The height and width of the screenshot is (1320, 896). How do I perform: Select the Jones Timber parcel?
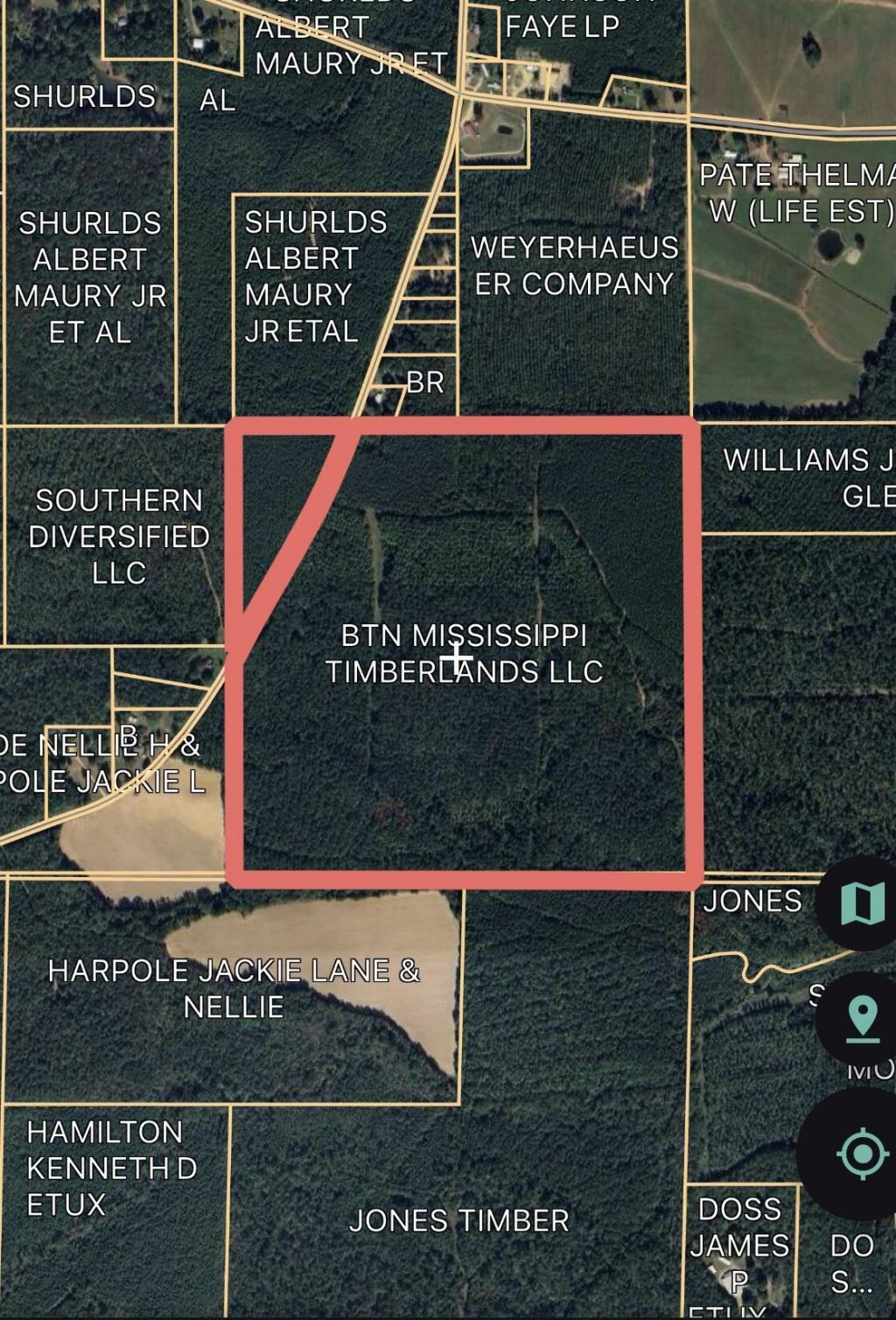click(x=458, y=1220)
